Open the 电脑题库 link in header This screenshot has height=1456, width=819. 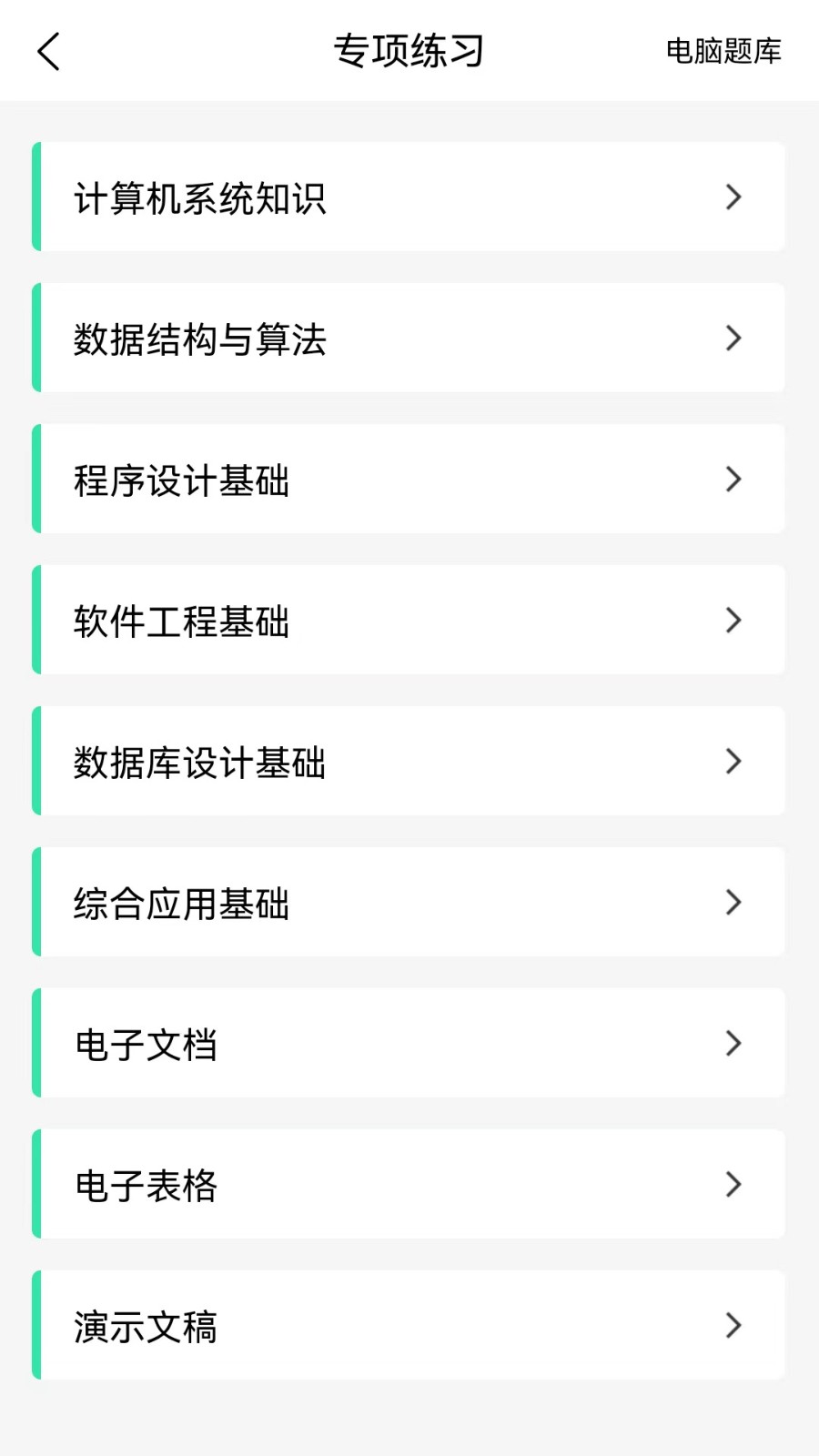pyautogui.click(x=723, y=51)
